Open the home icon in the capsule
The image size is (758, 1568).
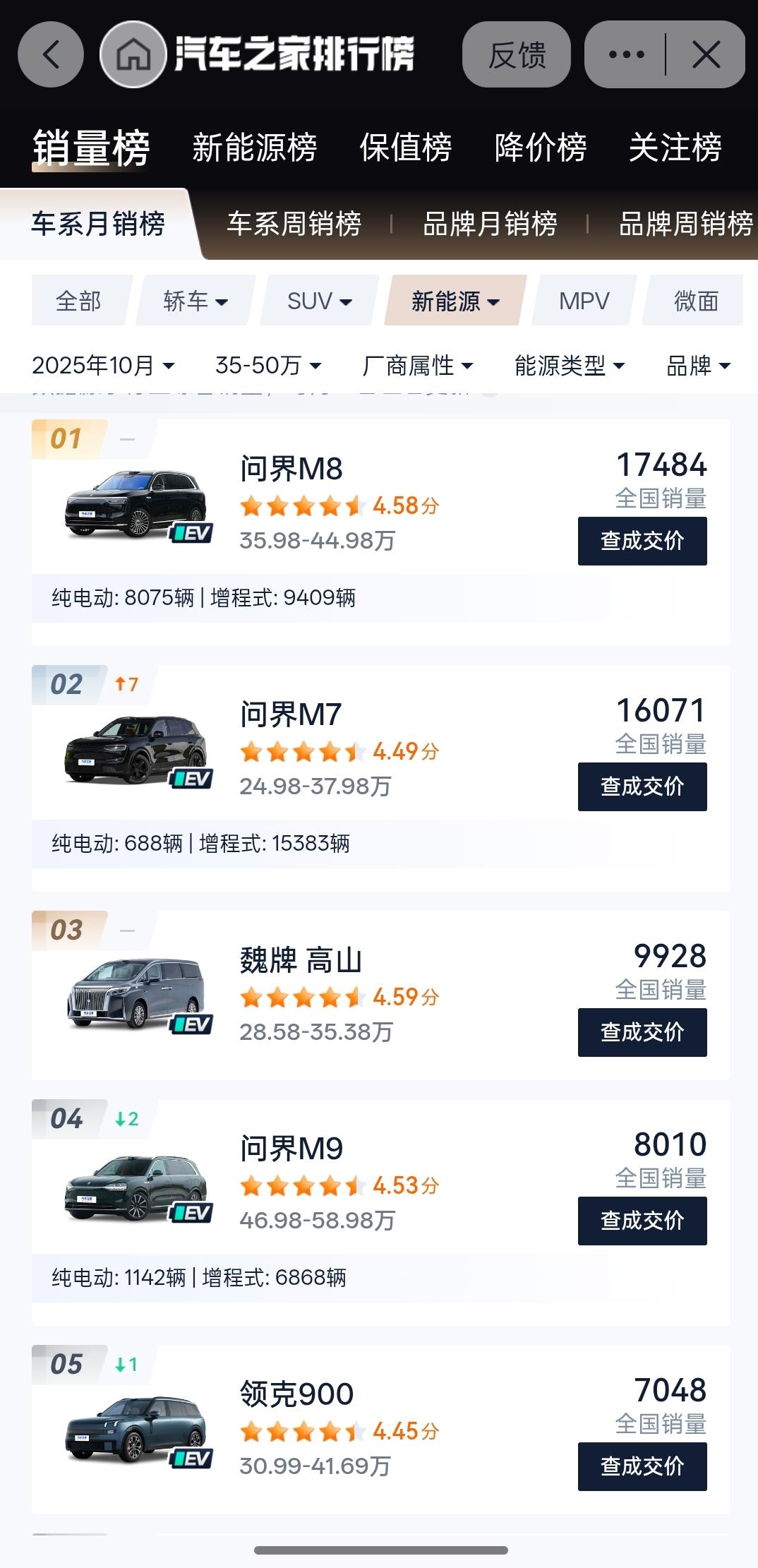tap(133, 54)
